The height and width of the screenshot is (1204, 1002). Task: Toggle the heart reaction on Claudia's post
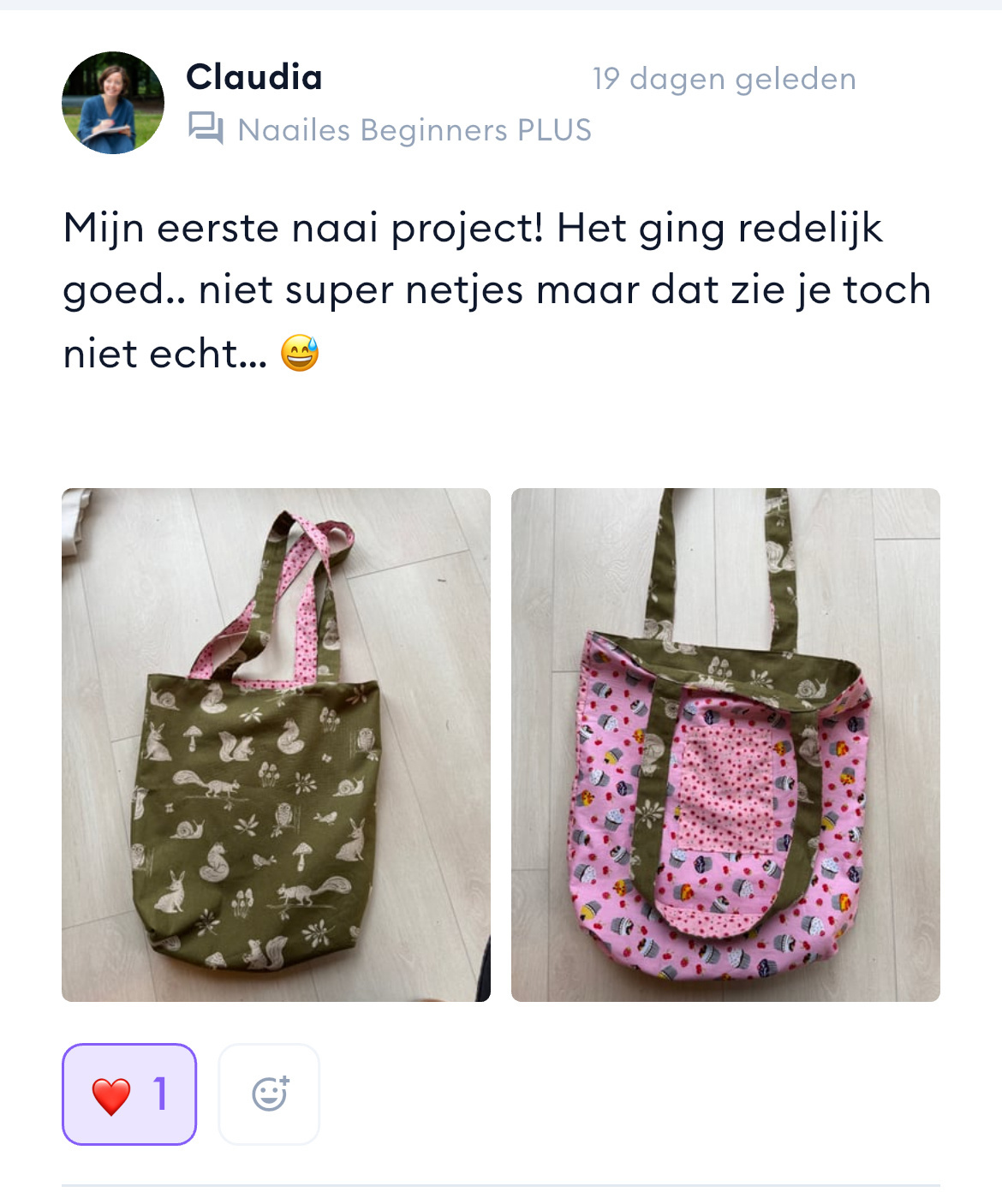point(129,1094)
